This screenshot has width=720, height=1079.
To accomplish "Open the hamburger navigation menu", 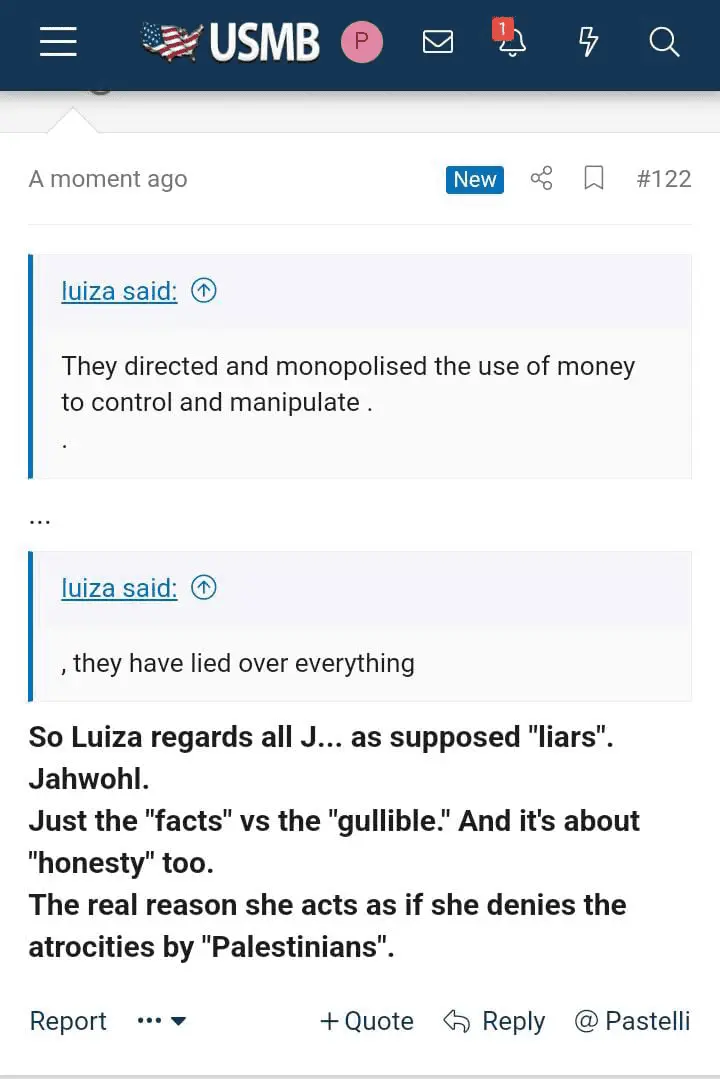I will (58, 42).
